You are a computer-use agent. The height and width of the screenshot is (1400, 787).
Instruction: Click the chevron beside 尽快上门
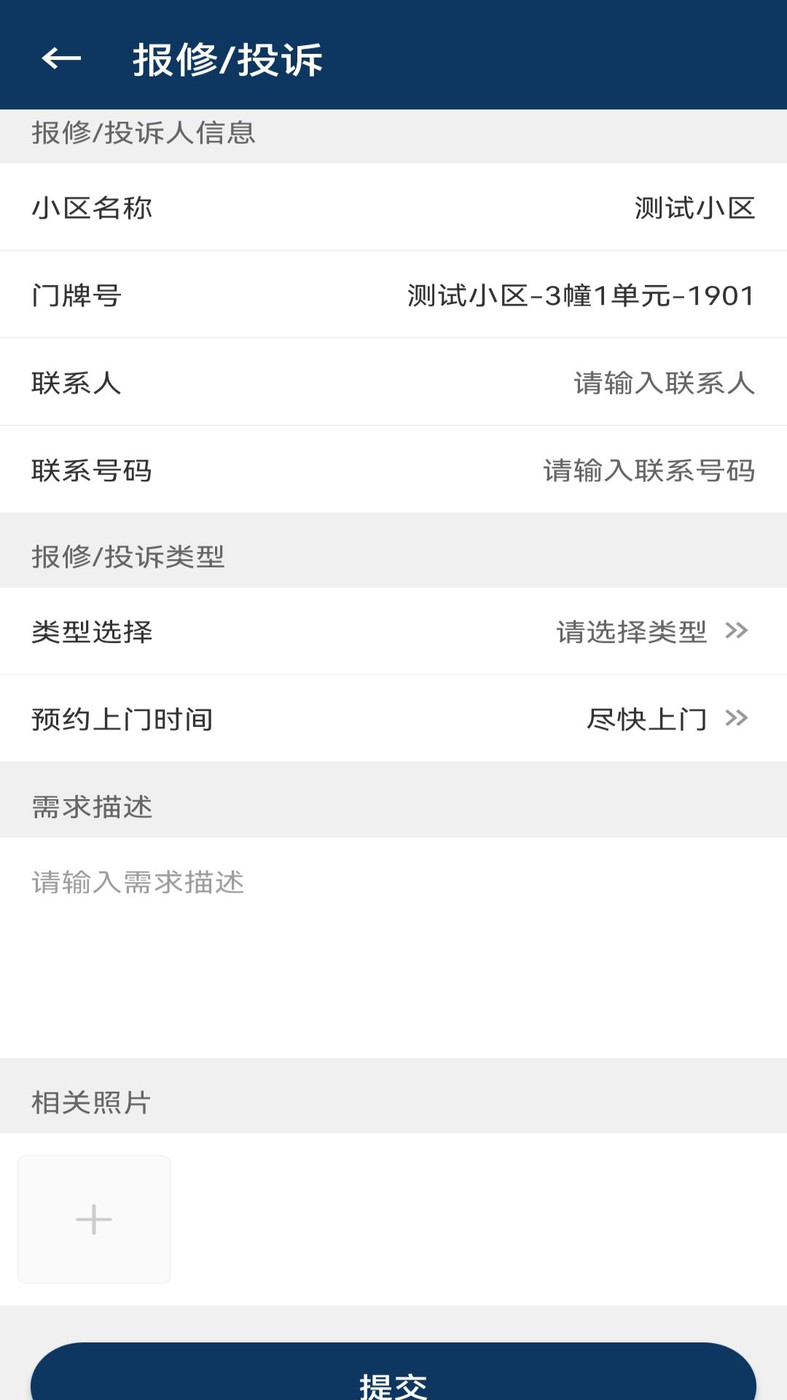pyautogui.click(x=737, y=718)
